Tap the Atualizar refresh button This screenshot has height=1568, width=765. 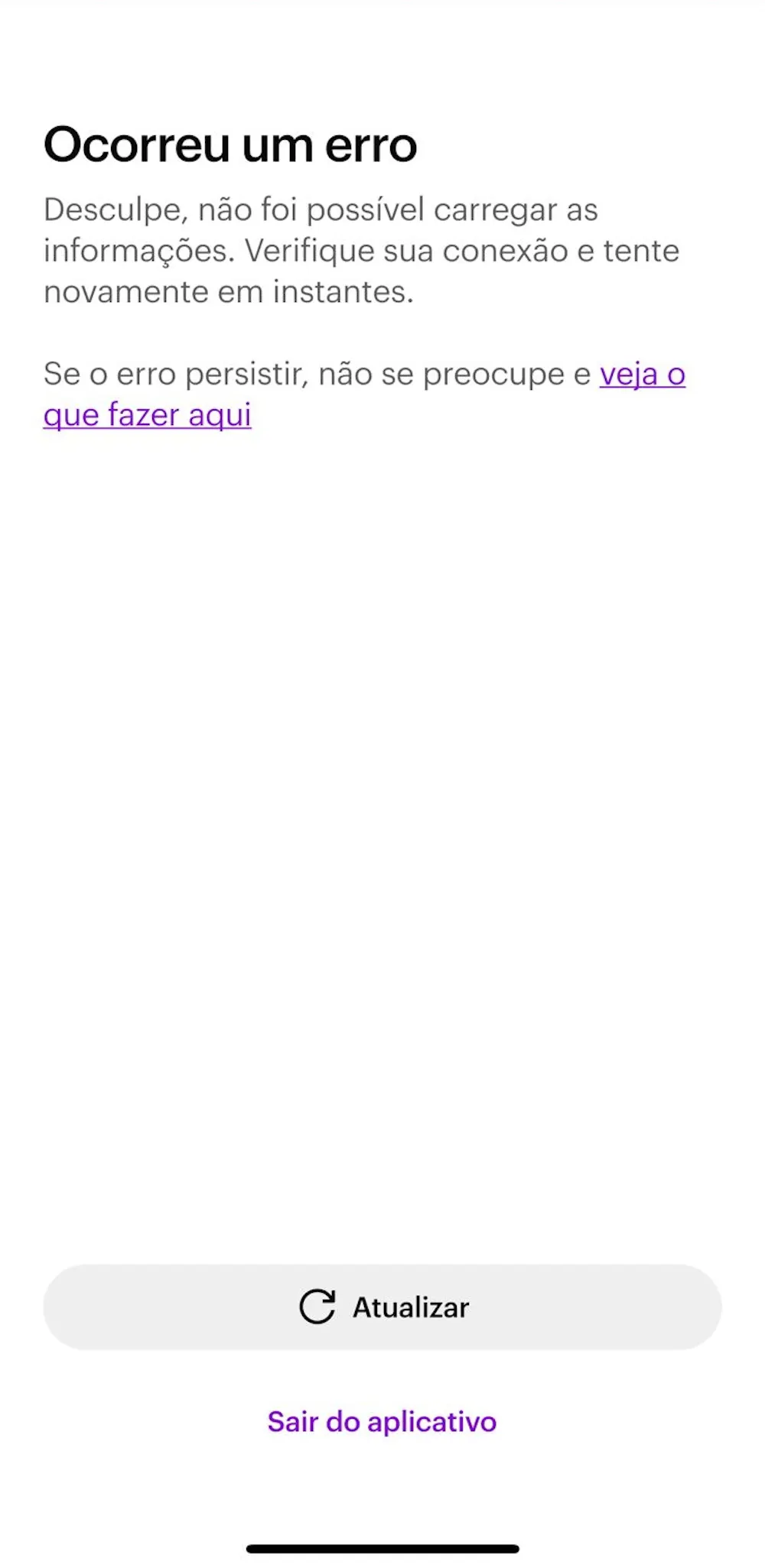pyautogui.click(x=382, y=1307)
